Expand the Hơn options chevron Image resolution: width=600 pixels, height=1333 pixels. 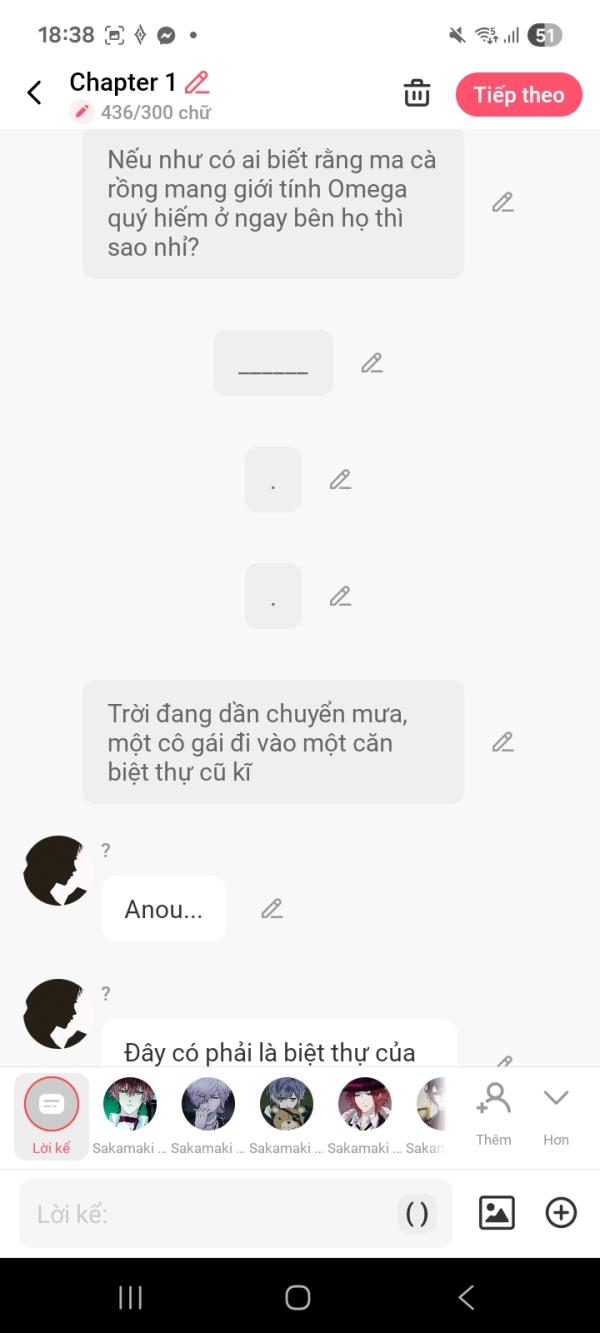[x=556, y=1114]
